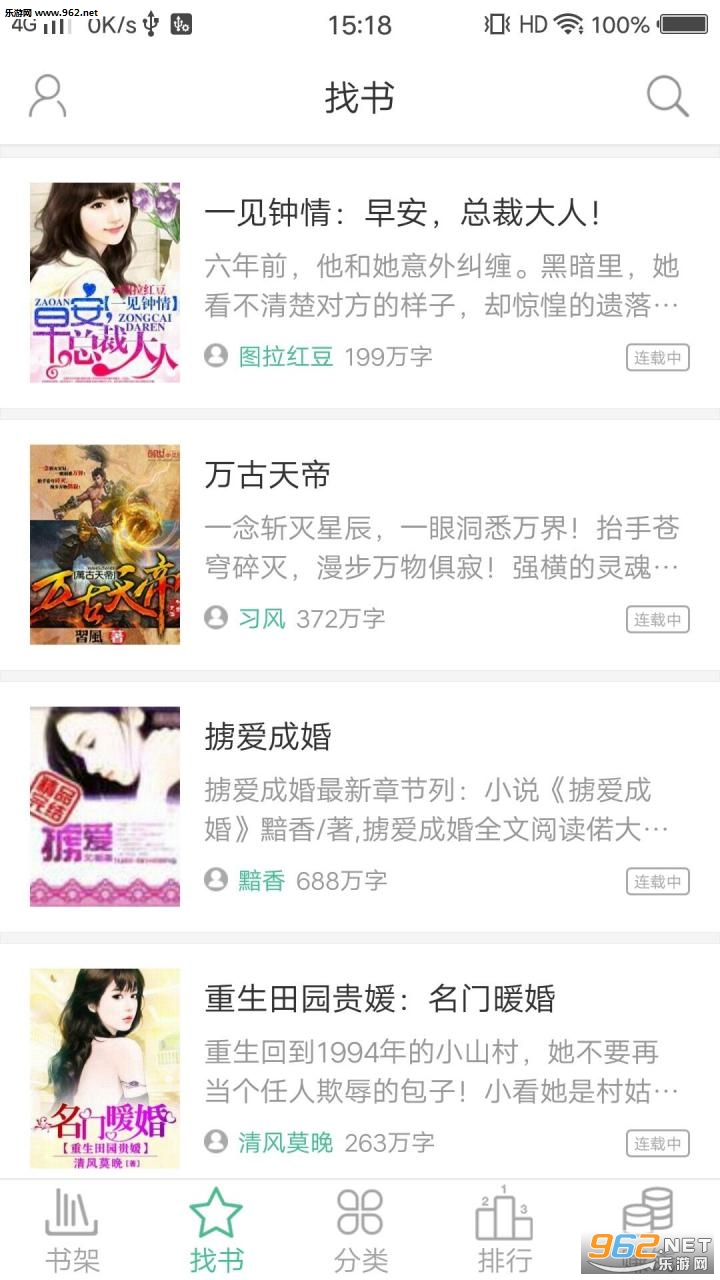Select the 找书 tab
This screenshot has height=1280, width=720.
click(216, 1230)
